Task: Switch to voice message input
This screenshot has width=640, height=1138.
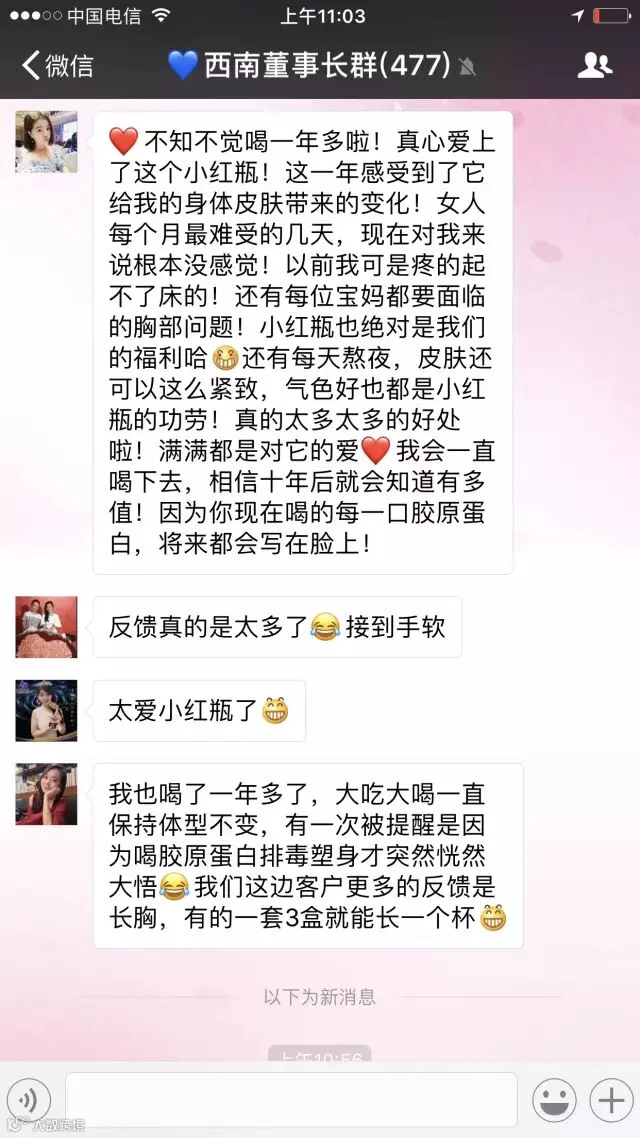Action: (x=28, y=1100)
